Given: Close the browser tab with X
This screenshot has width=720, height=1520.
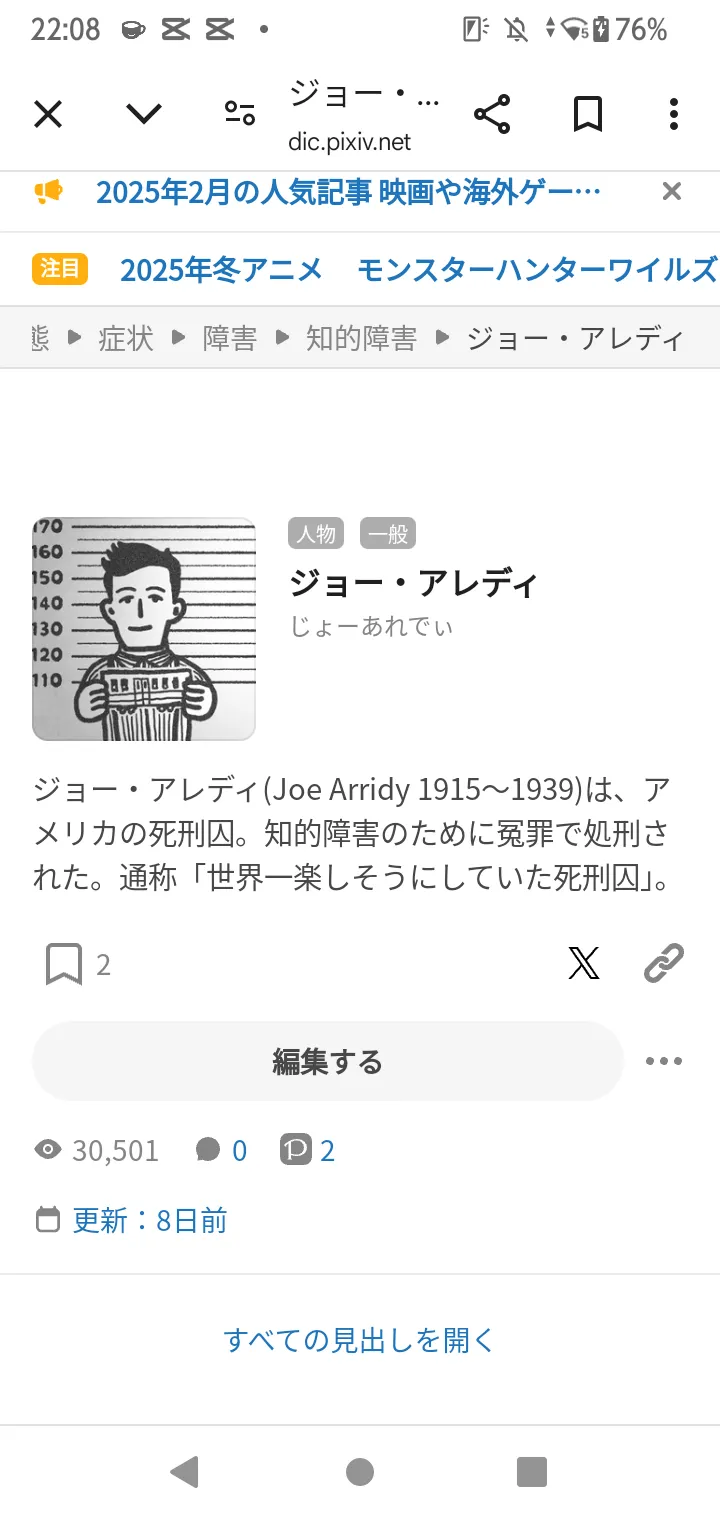Looking at the screenshot, I should point(48,114).
